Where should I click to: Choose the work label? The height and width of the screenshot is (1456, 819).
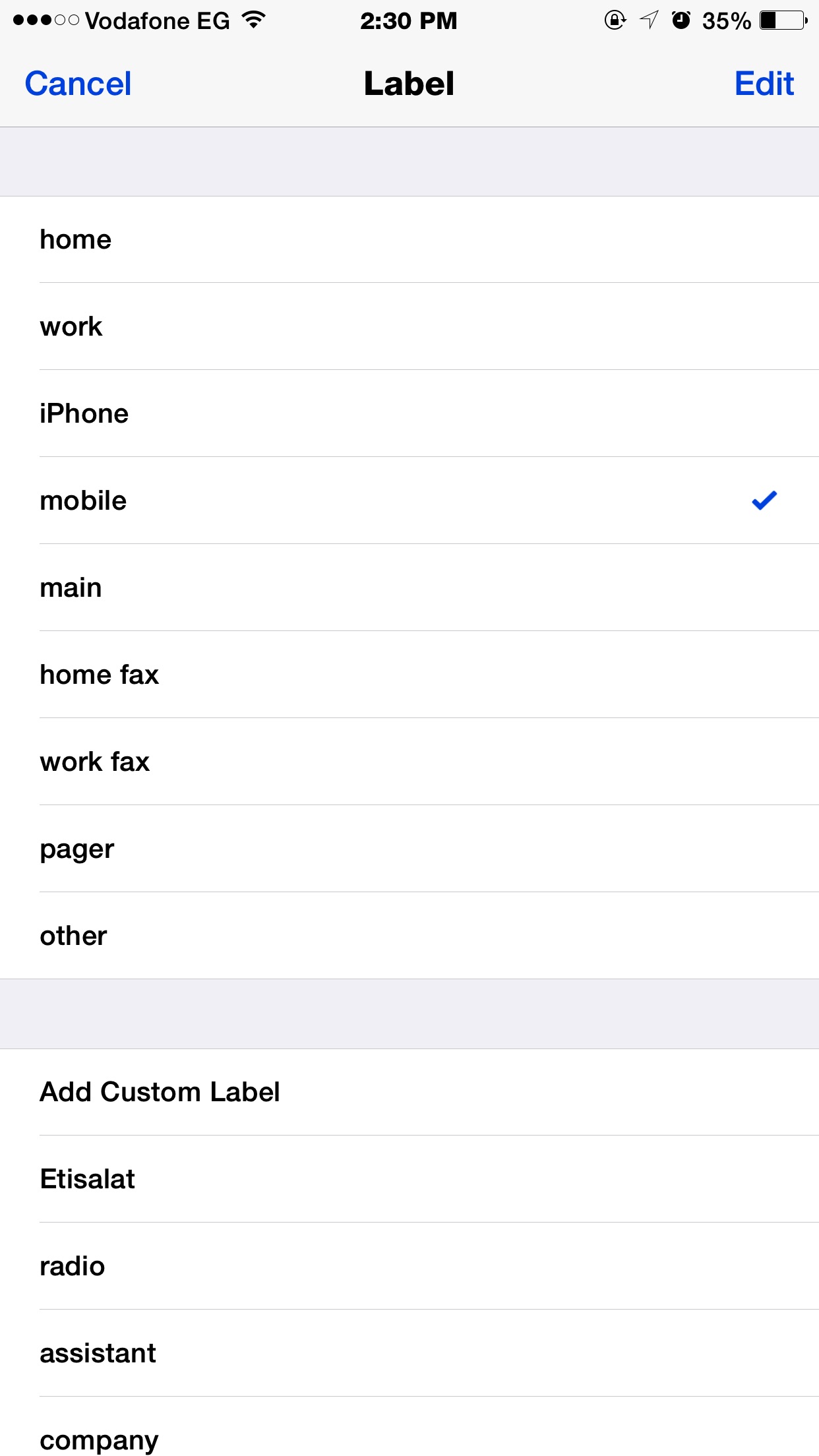[x=409, y=326]
